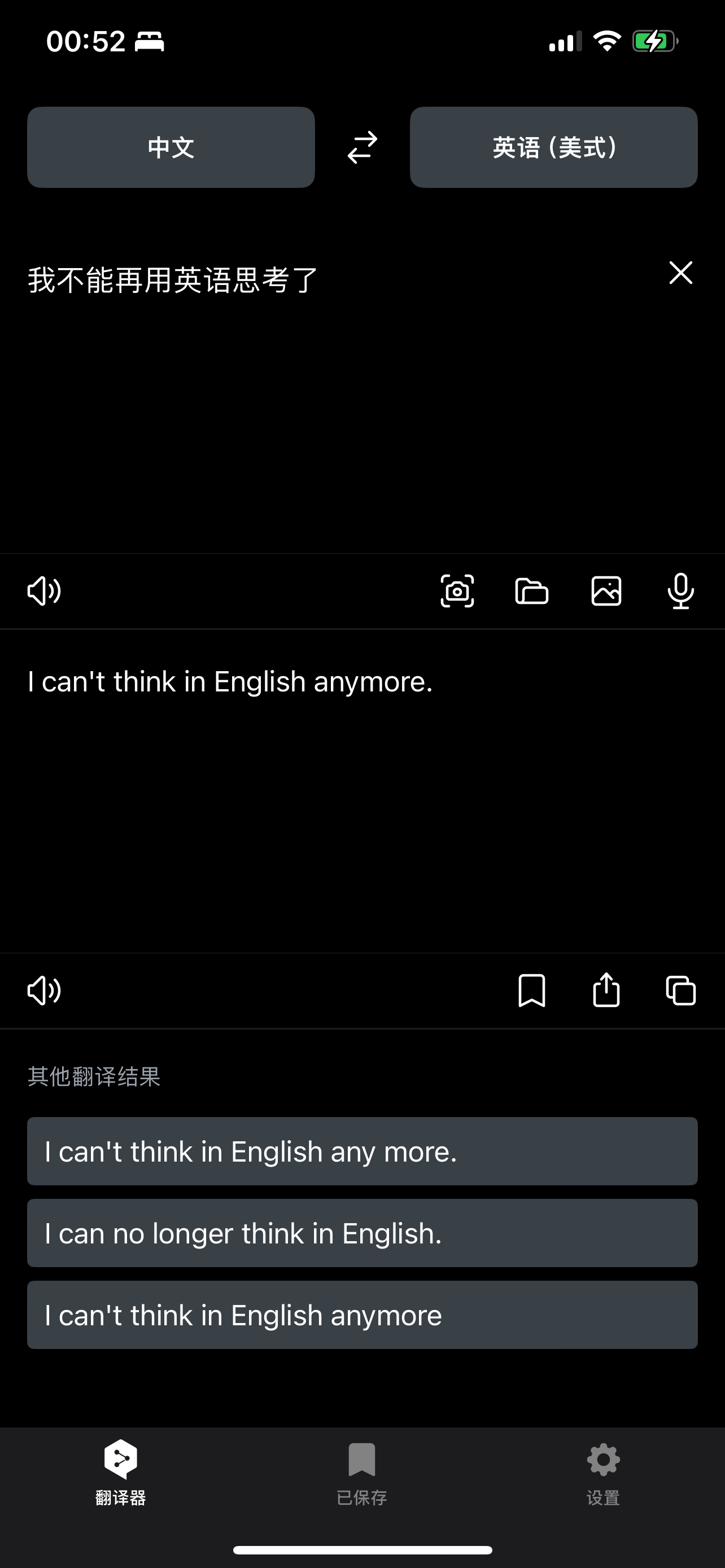Swap the translation direction
The height and width of the screenshot is (1568, 725).
pos(361,147)
